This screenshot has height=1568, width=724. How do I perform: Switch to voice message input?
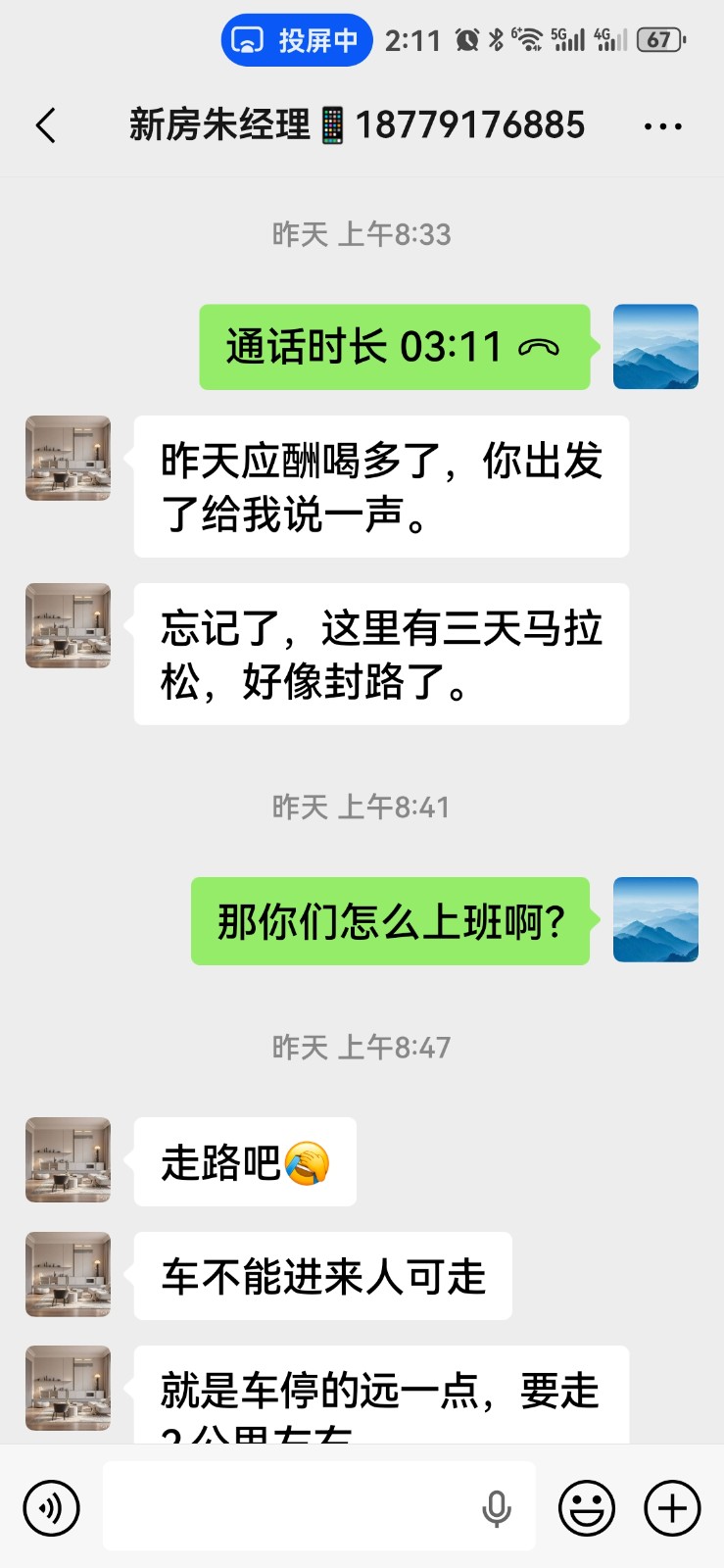click(x=51, y=1507)
